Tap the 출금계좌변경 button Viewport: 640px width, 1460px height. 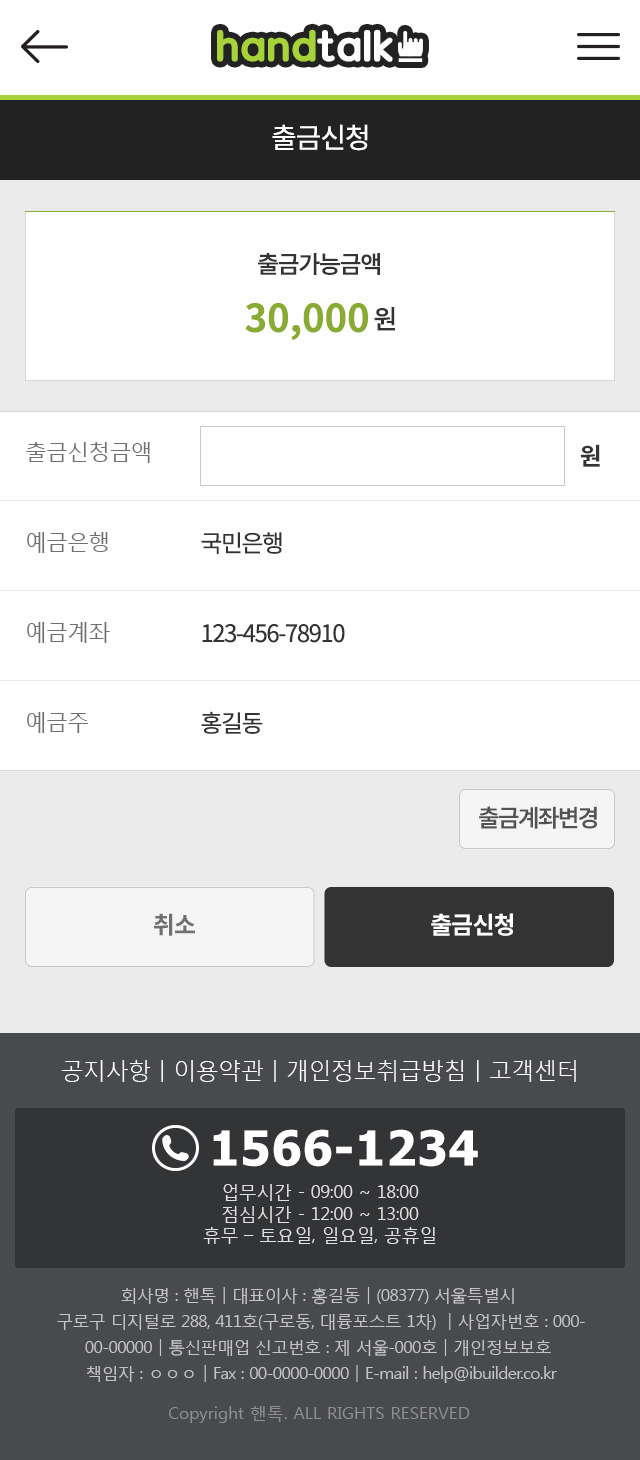(x=537, y=819)
